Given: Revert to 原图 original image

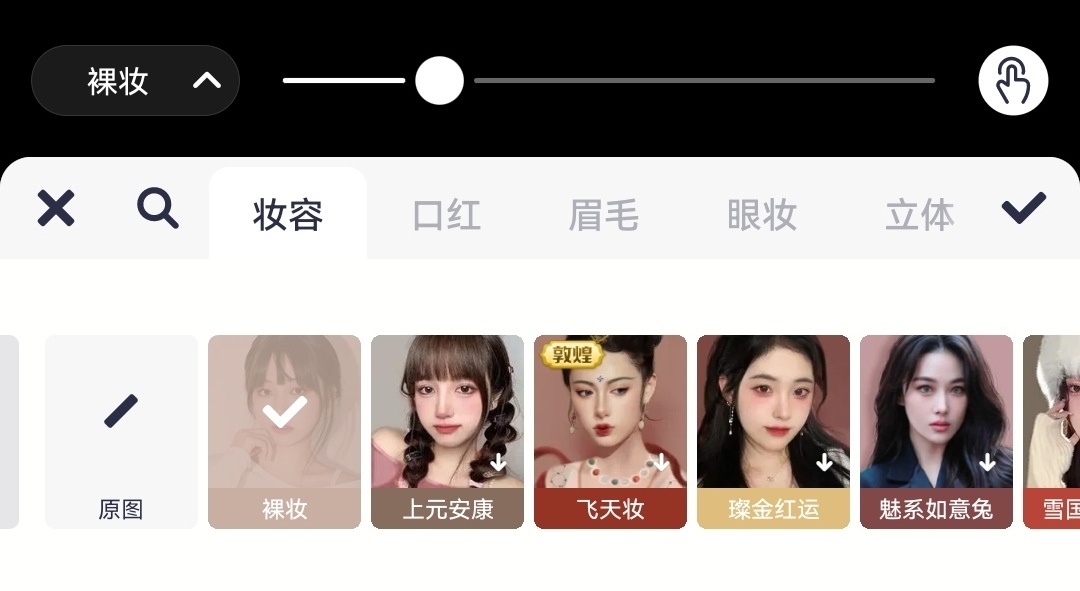Looking at the screenshot, I should 121,431.
